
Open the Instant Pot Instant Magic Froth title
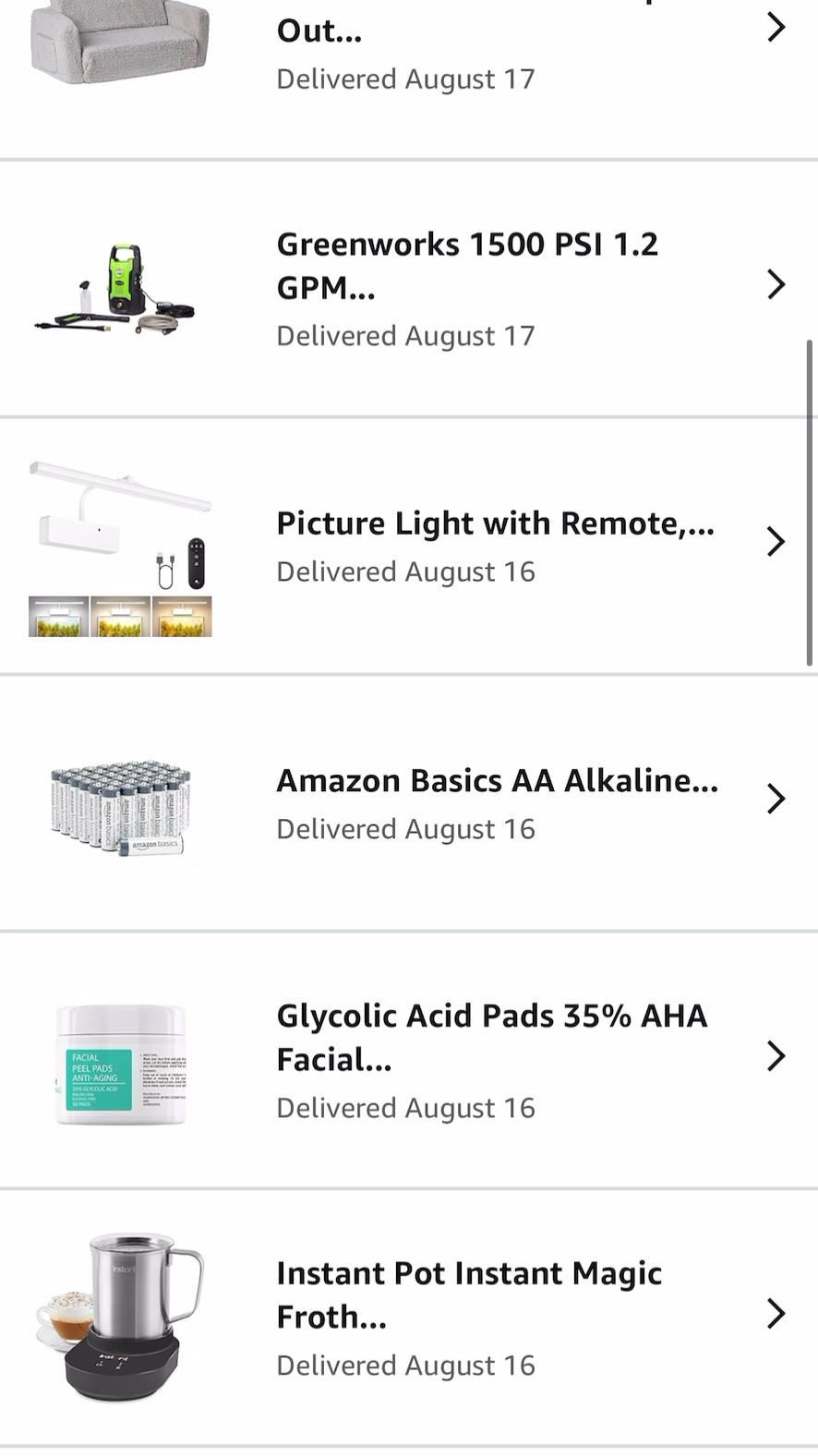pyautogui.click(x=468, y=1294)
